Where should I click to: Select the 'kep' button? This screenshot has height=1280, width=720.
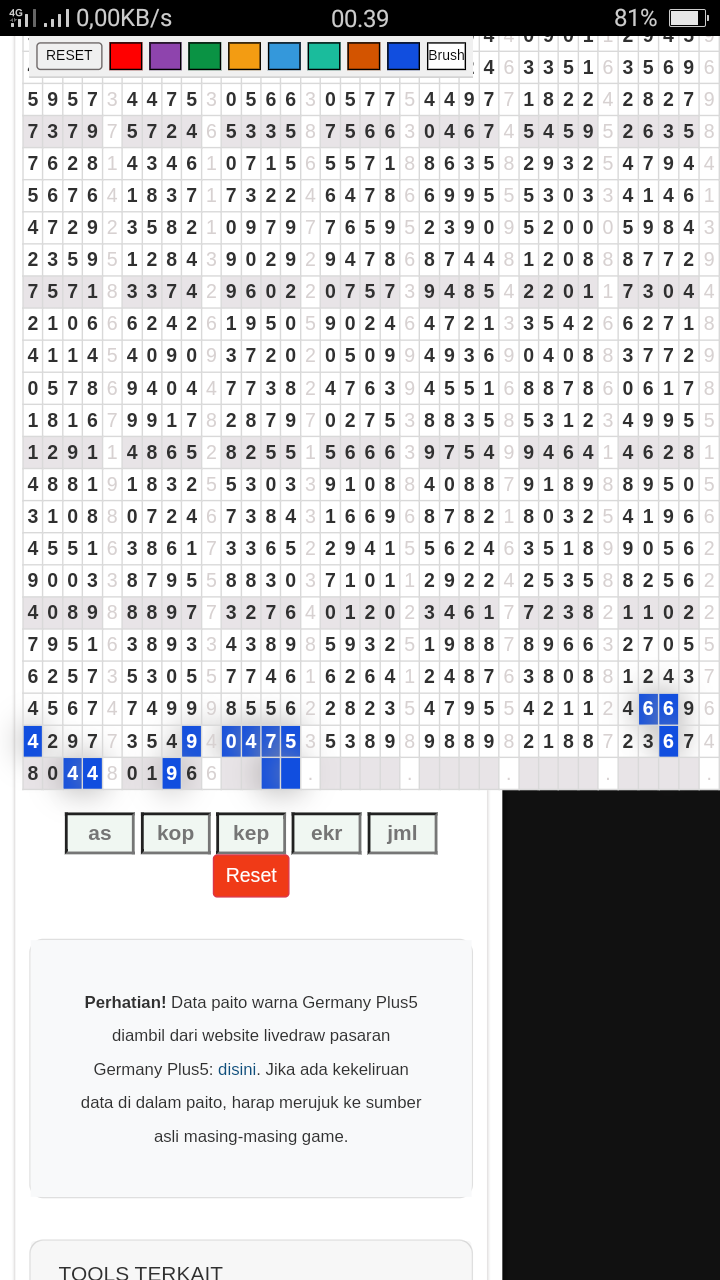(x=251, y=833)
